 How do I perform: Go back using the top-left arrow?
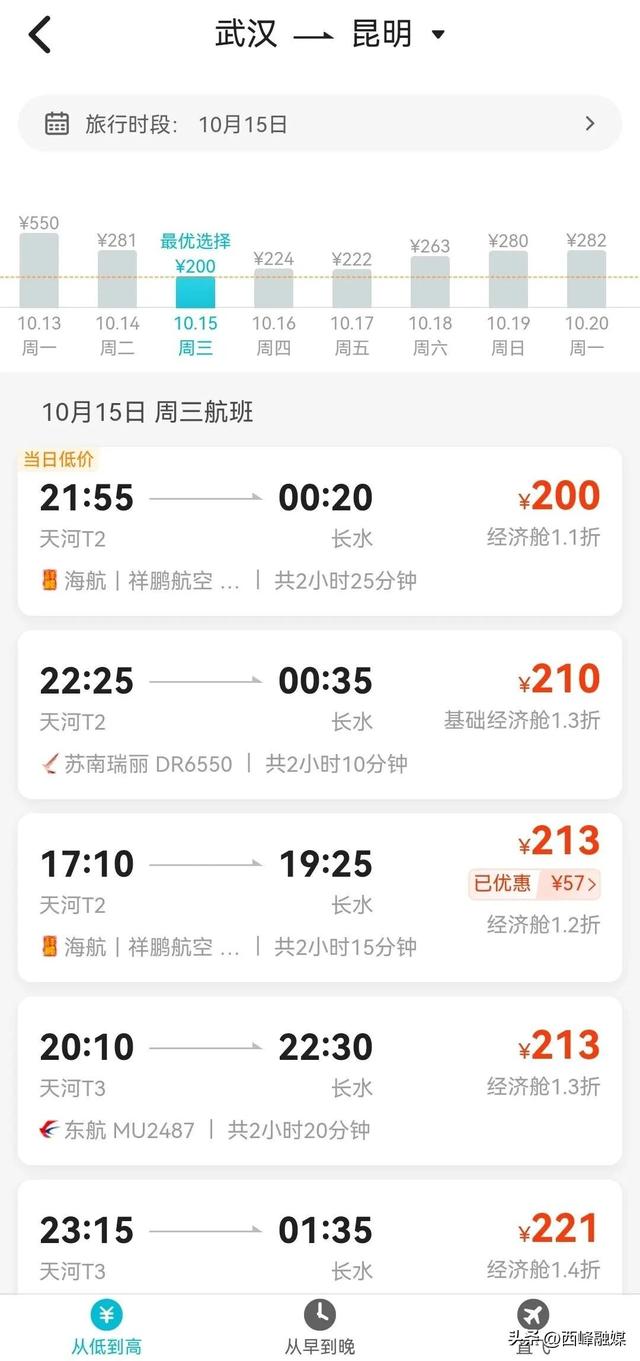[x=39, y=35]
